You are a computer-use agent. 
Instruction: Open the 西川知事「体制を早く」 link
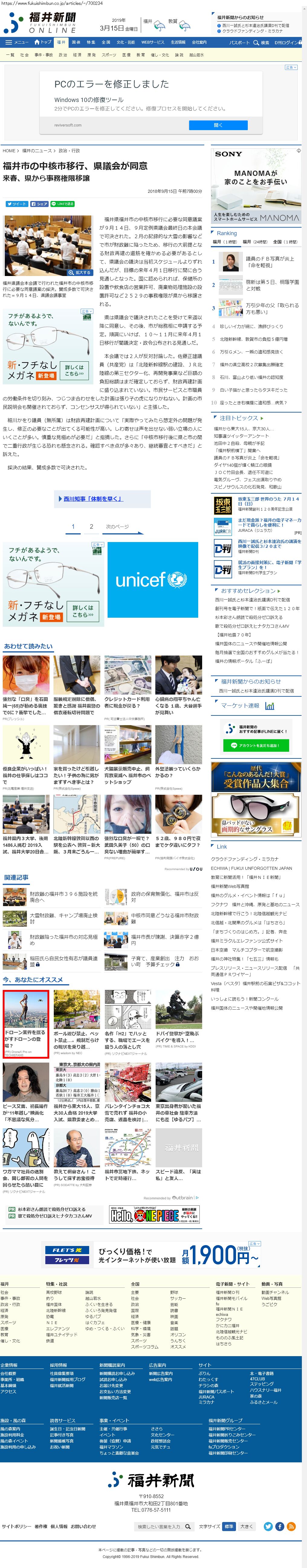93,498
